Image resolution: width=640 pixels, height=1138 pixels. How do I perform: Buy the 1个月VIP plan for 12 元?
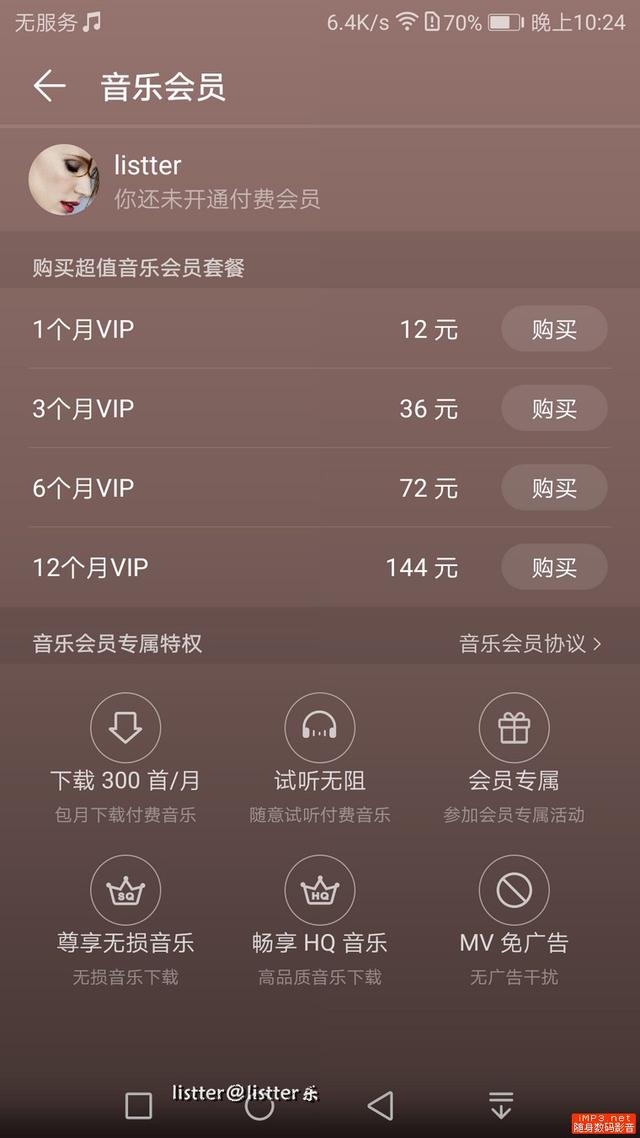click(553, 329)
